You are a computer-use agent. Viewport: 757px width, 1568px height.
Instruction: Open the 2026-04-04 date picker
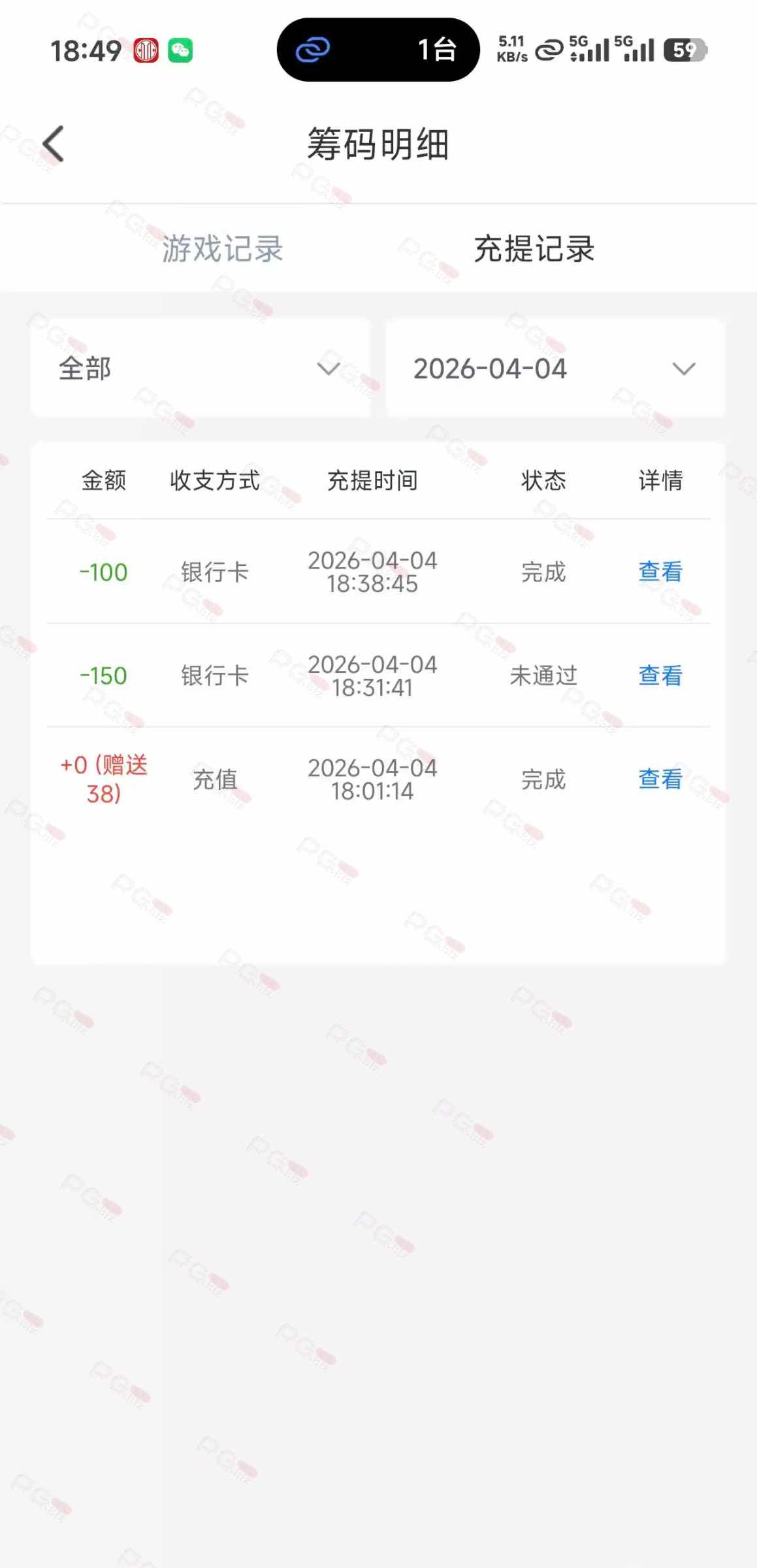[x=555, y=368]
